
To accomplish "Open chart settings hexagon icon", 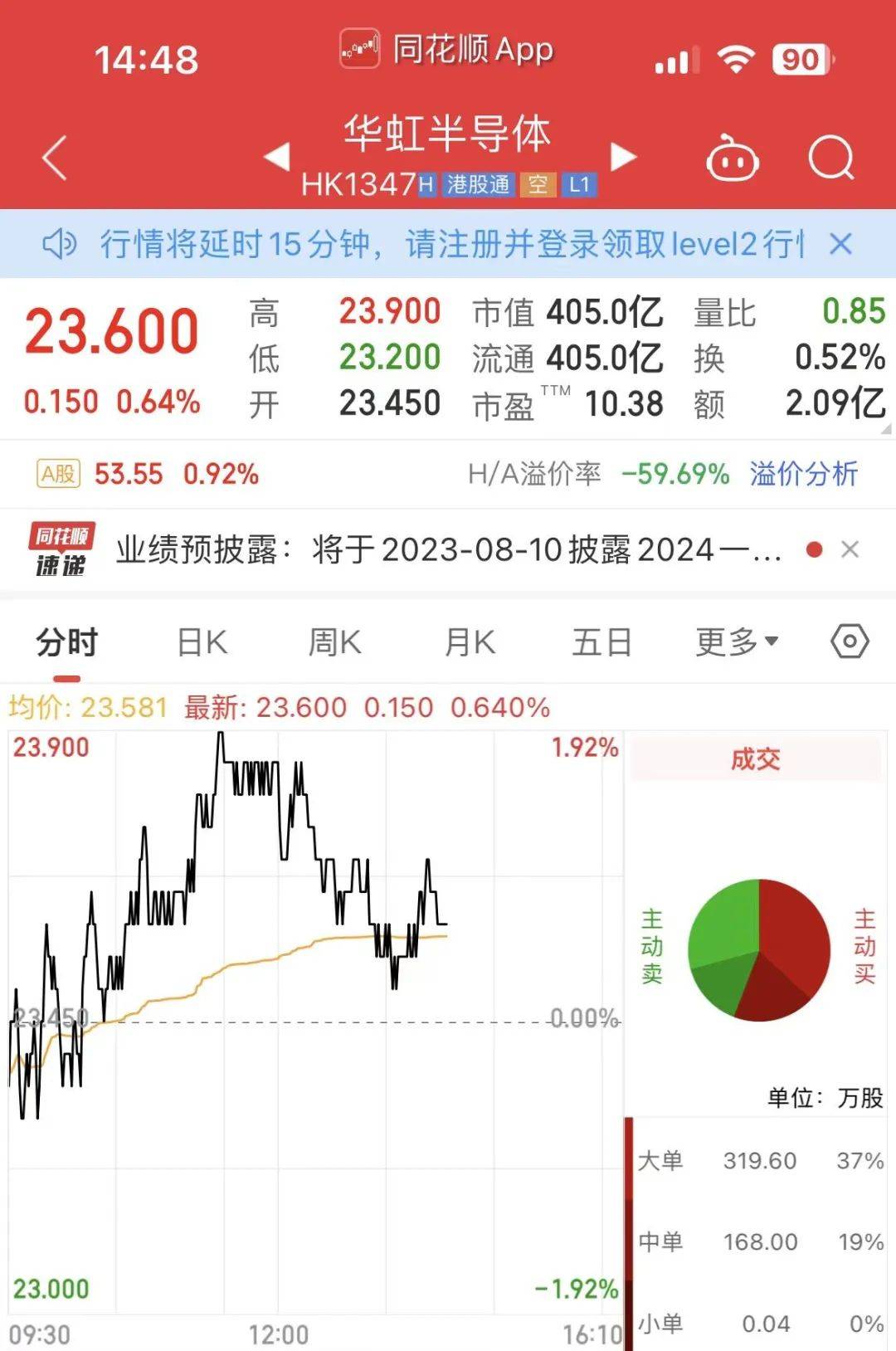I will coord(850,641).
